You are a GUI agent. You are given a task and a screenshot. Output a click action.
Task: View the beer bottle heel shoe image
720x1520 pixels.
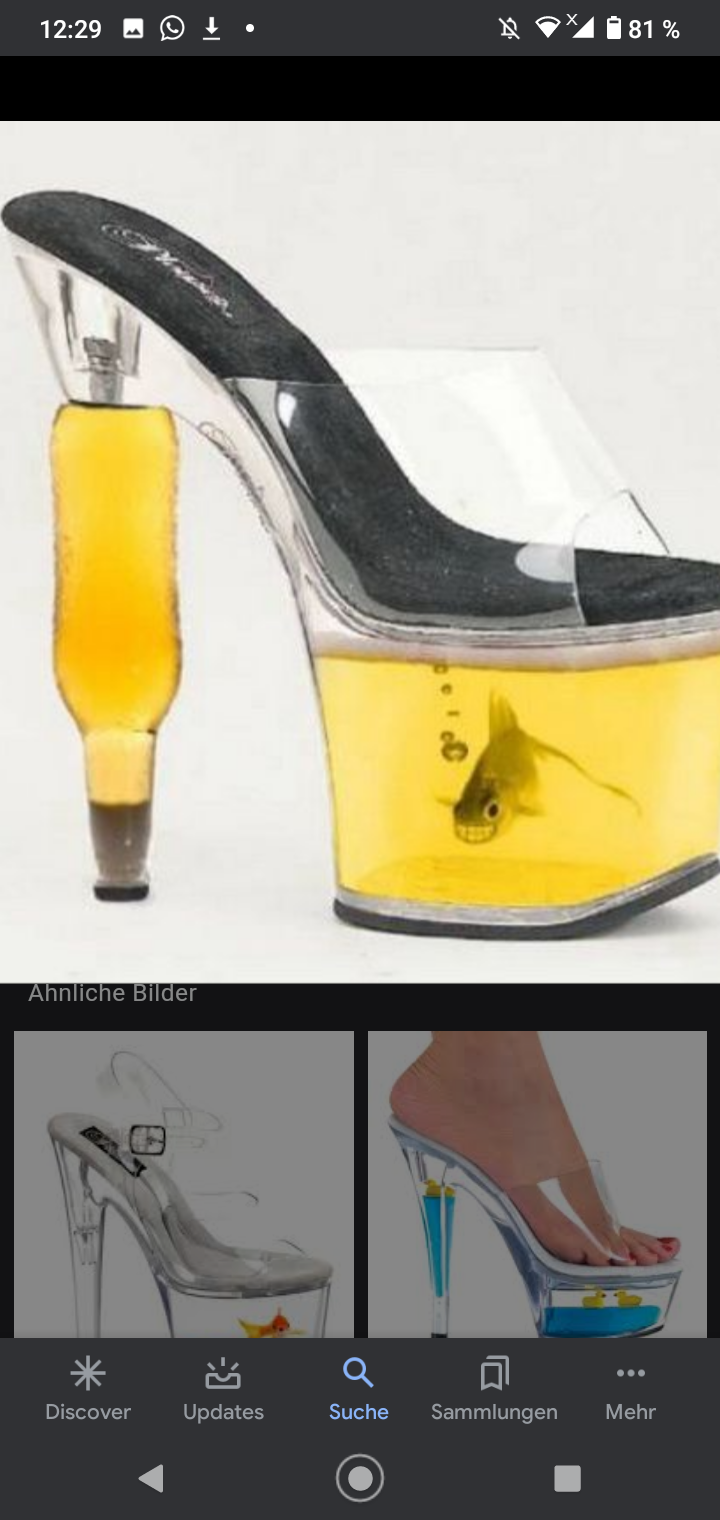click(x=360, y=552)
